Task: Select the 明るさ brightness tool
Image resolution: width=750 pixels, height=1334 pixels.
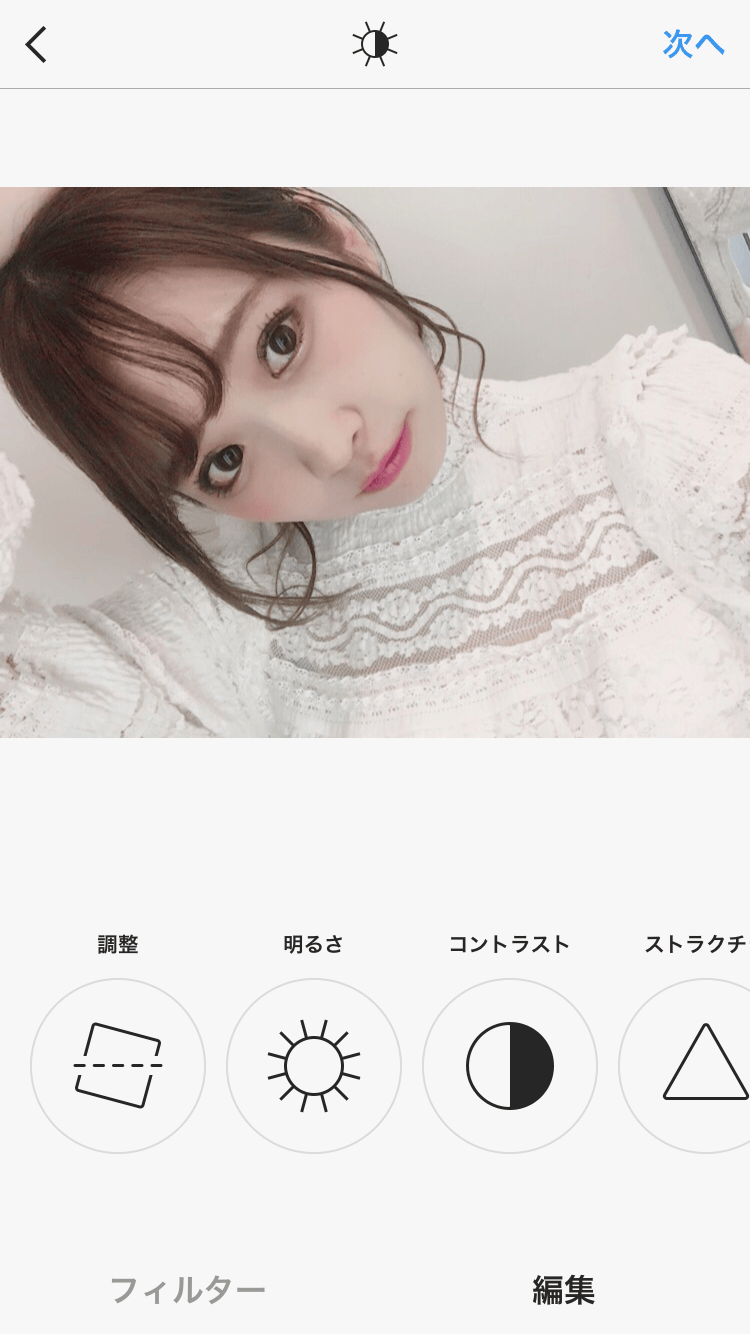Action: click(x=314, y=1065)
